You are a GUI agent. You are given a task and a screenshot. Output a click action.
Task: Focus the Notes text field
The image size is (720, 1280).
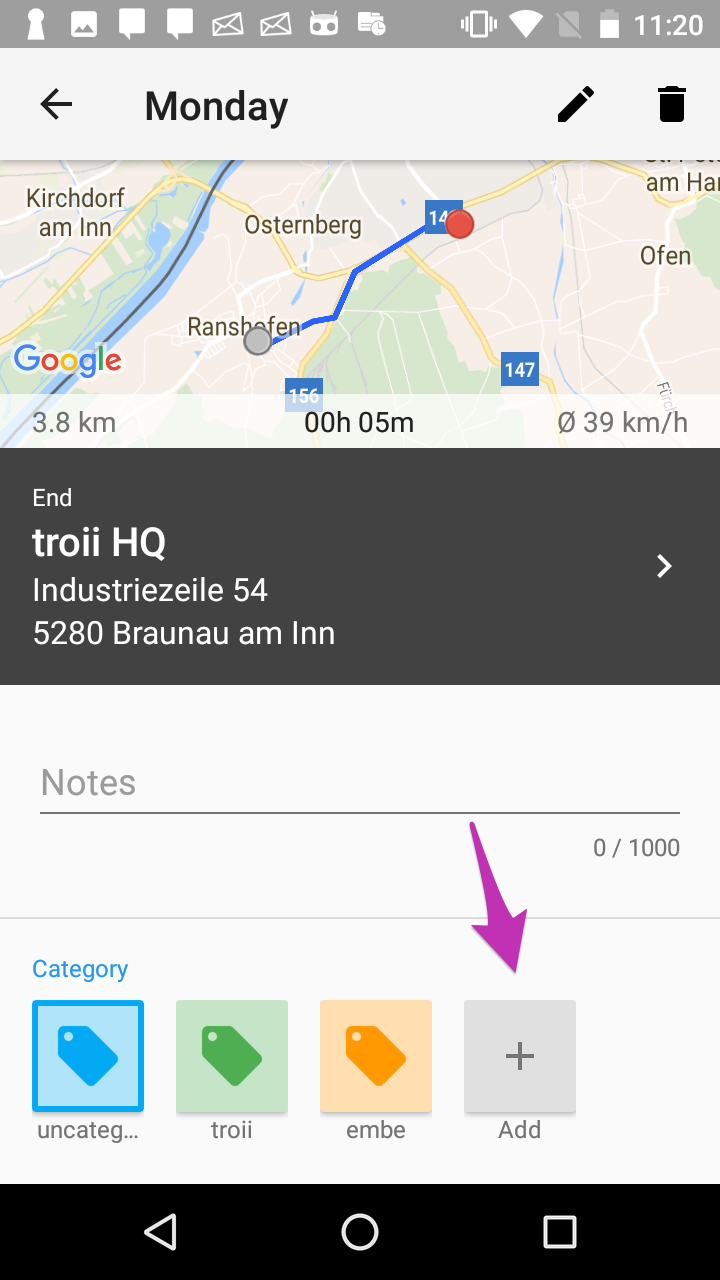tap(360, 783)
